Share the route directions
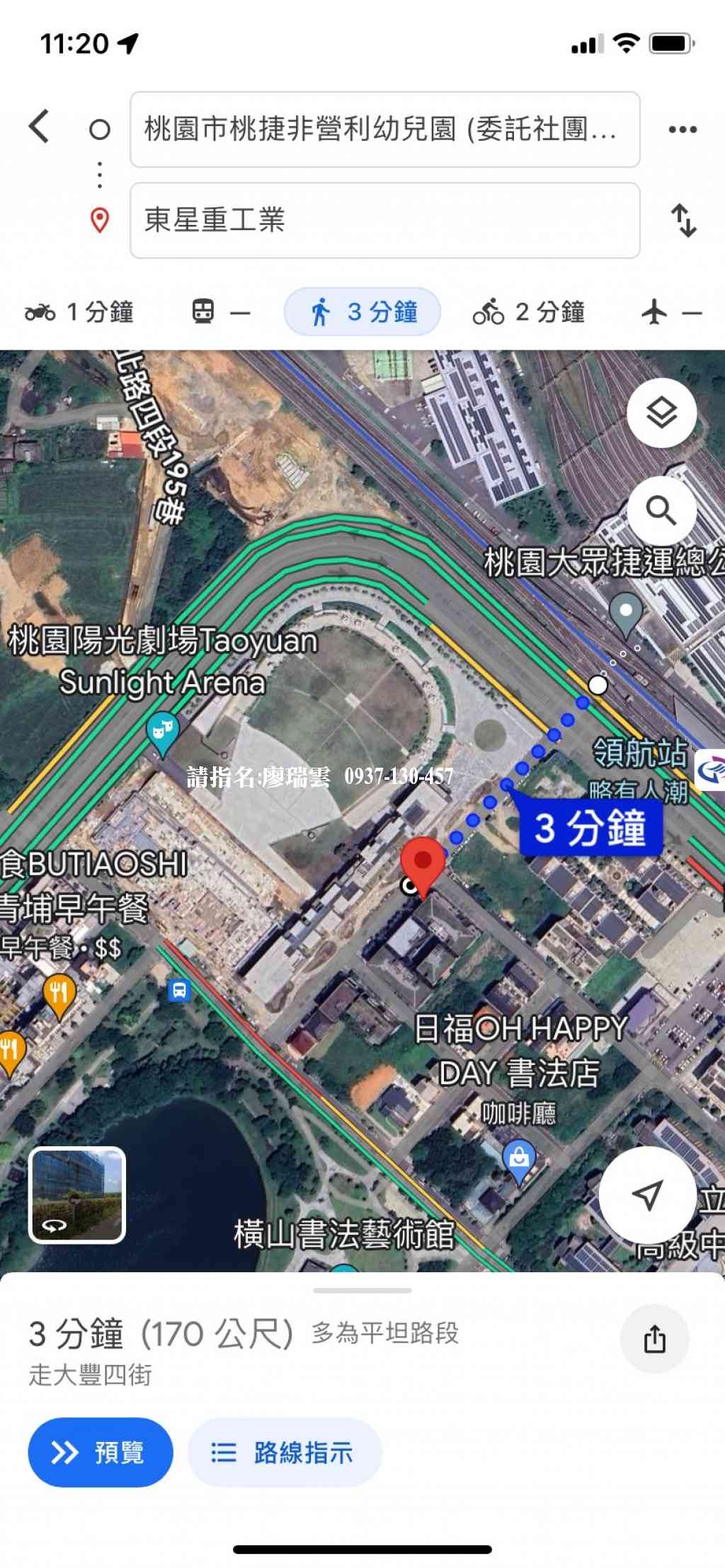 [x=654, y=1339]
